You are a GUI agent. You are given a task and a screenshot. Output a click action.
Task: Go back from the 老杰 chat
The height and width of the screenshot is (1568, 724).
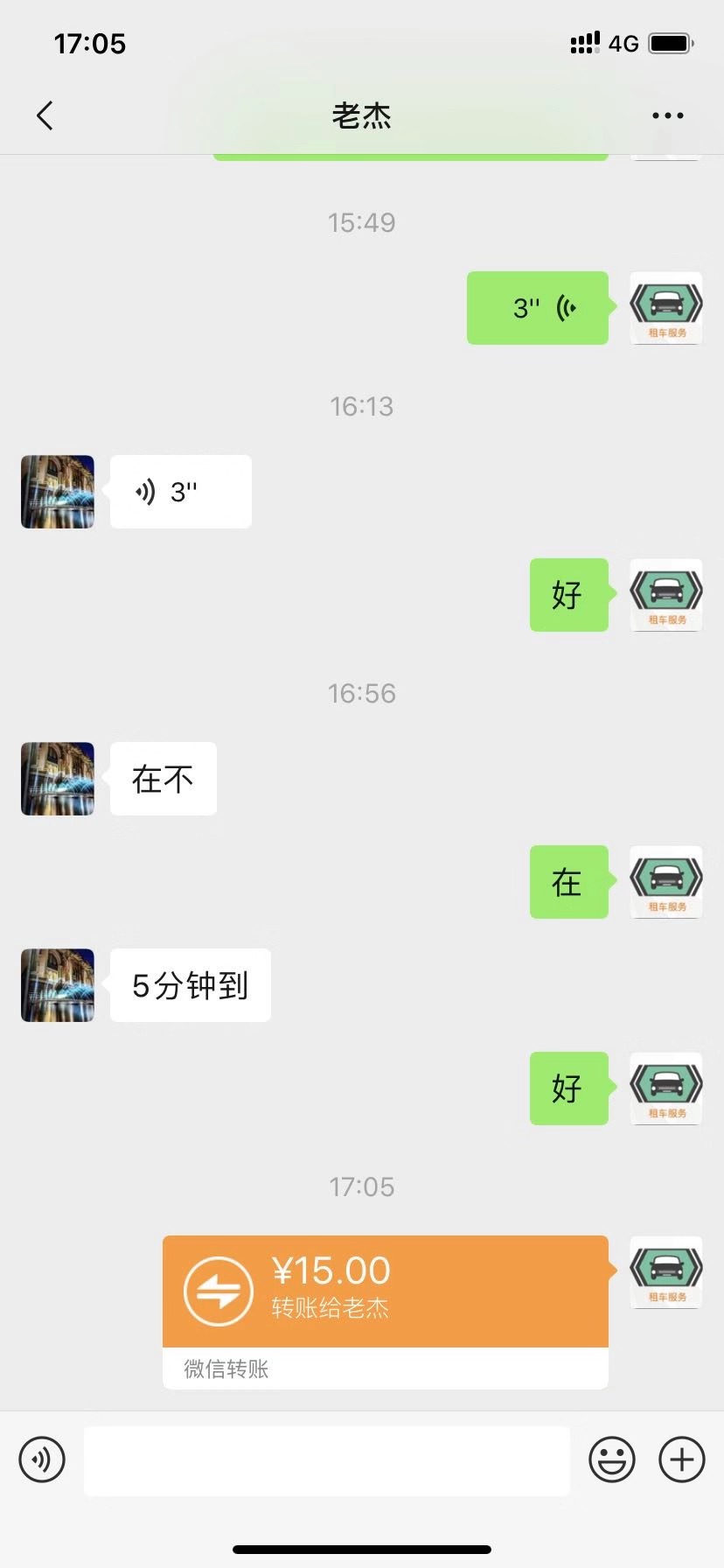point(45,115)
